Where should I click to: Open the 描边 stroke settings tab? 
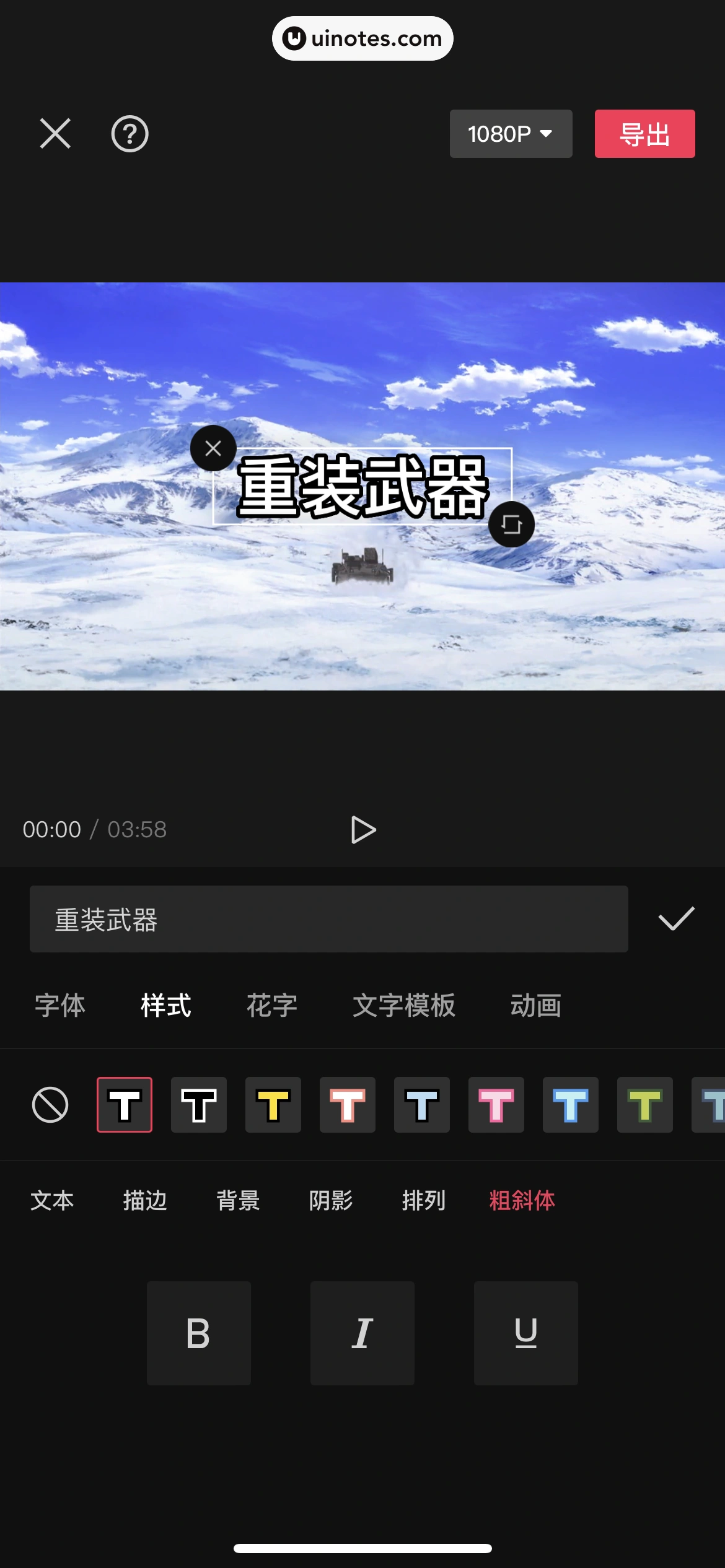tap(145, 1200)
